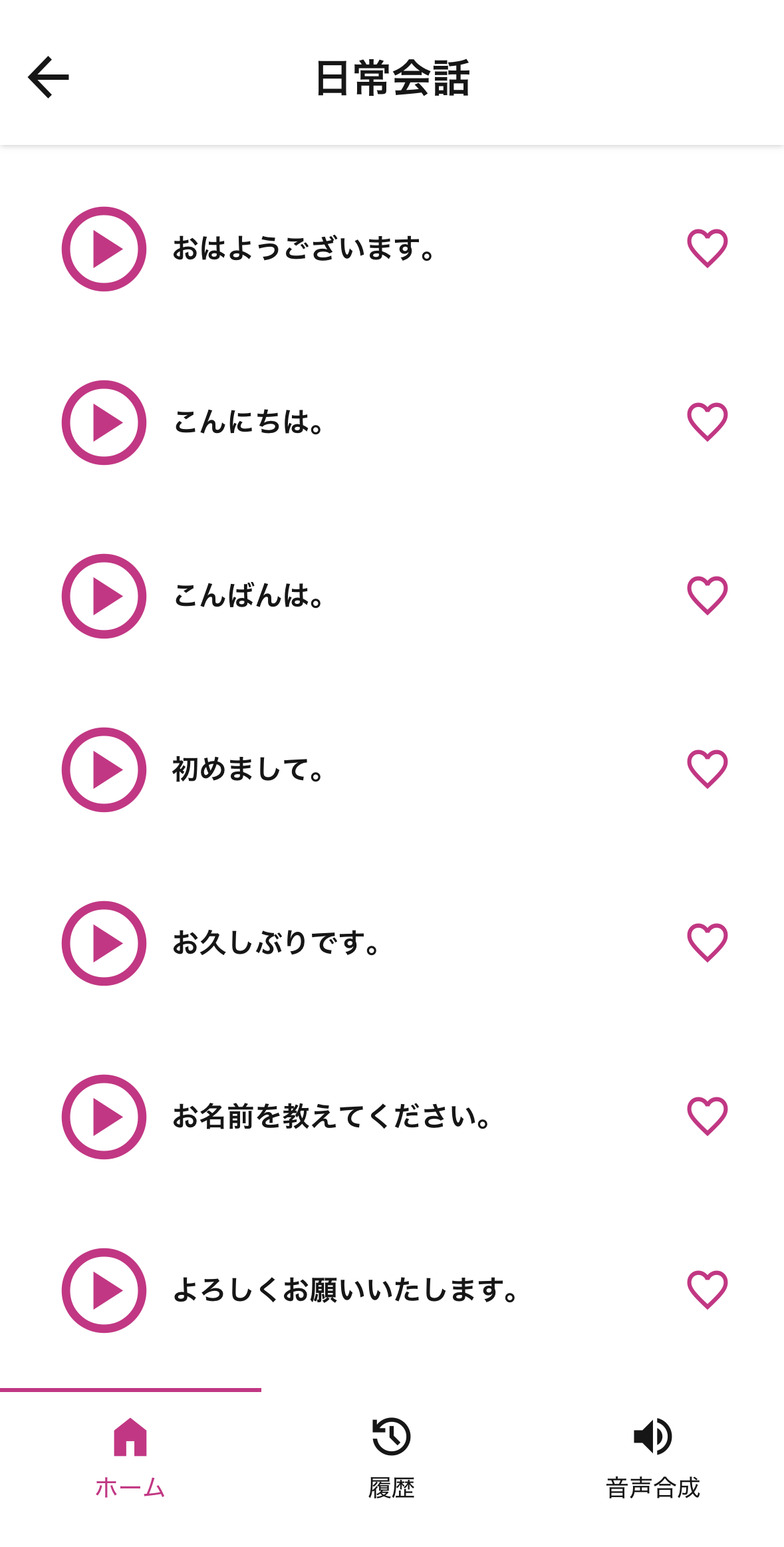Image resolution: width=784 pixels, height=1547 pixels.
Task: Favorite the phrase お名前を教えてください。
Action: 707,1116
